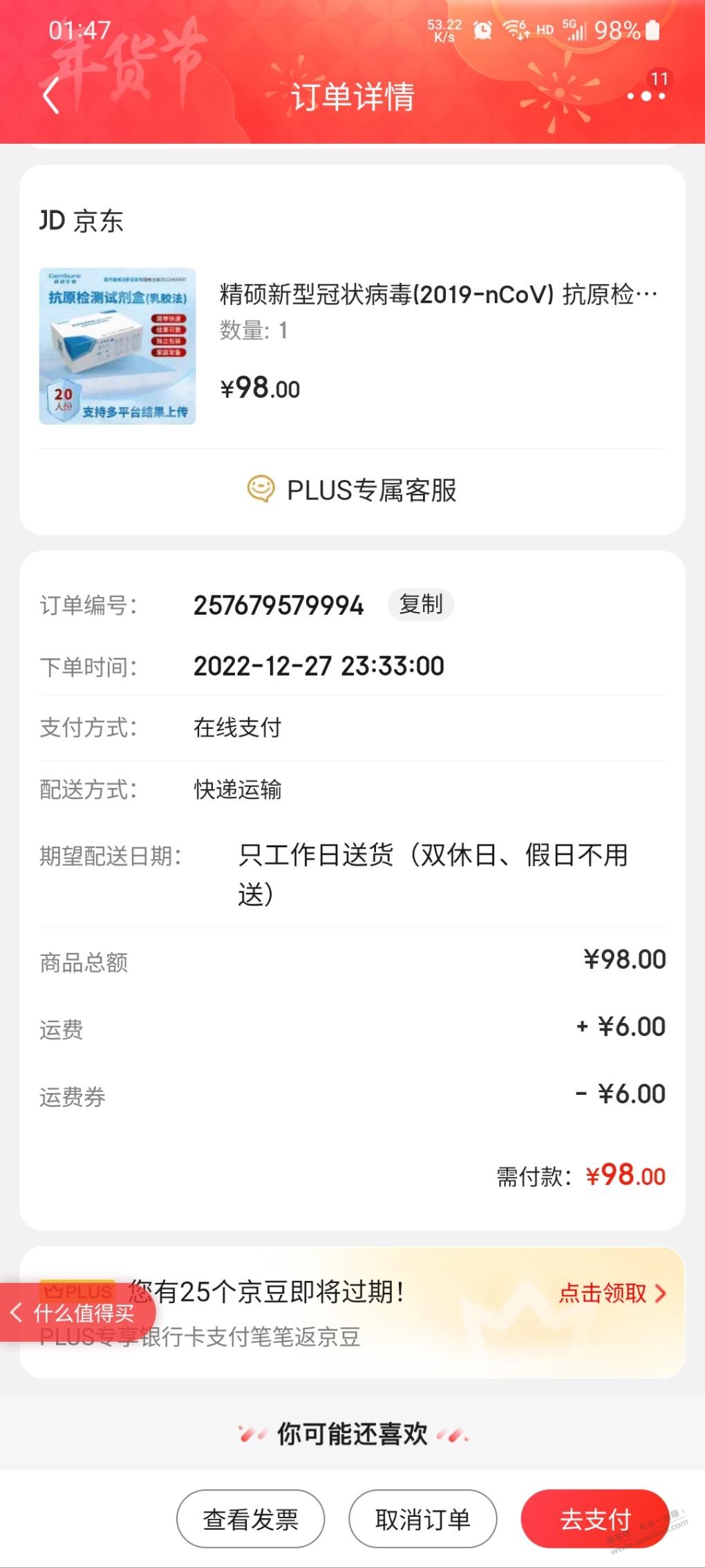The image size is (705, 1568).
Task: View invoice with 查看发票
Action: [x=251, y=1520]
